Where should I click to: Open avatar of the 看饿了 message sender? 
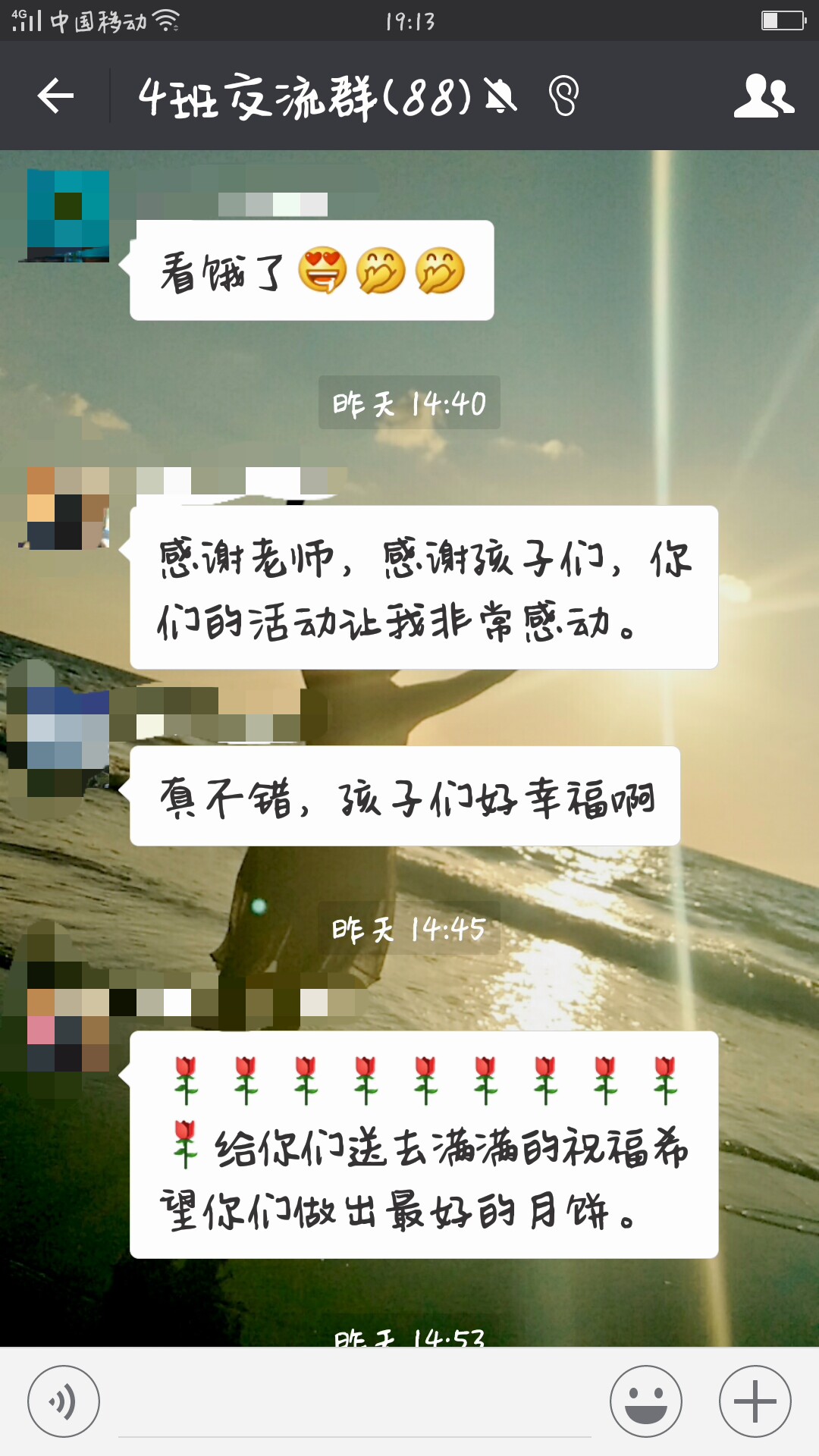[x=68, y=216]
